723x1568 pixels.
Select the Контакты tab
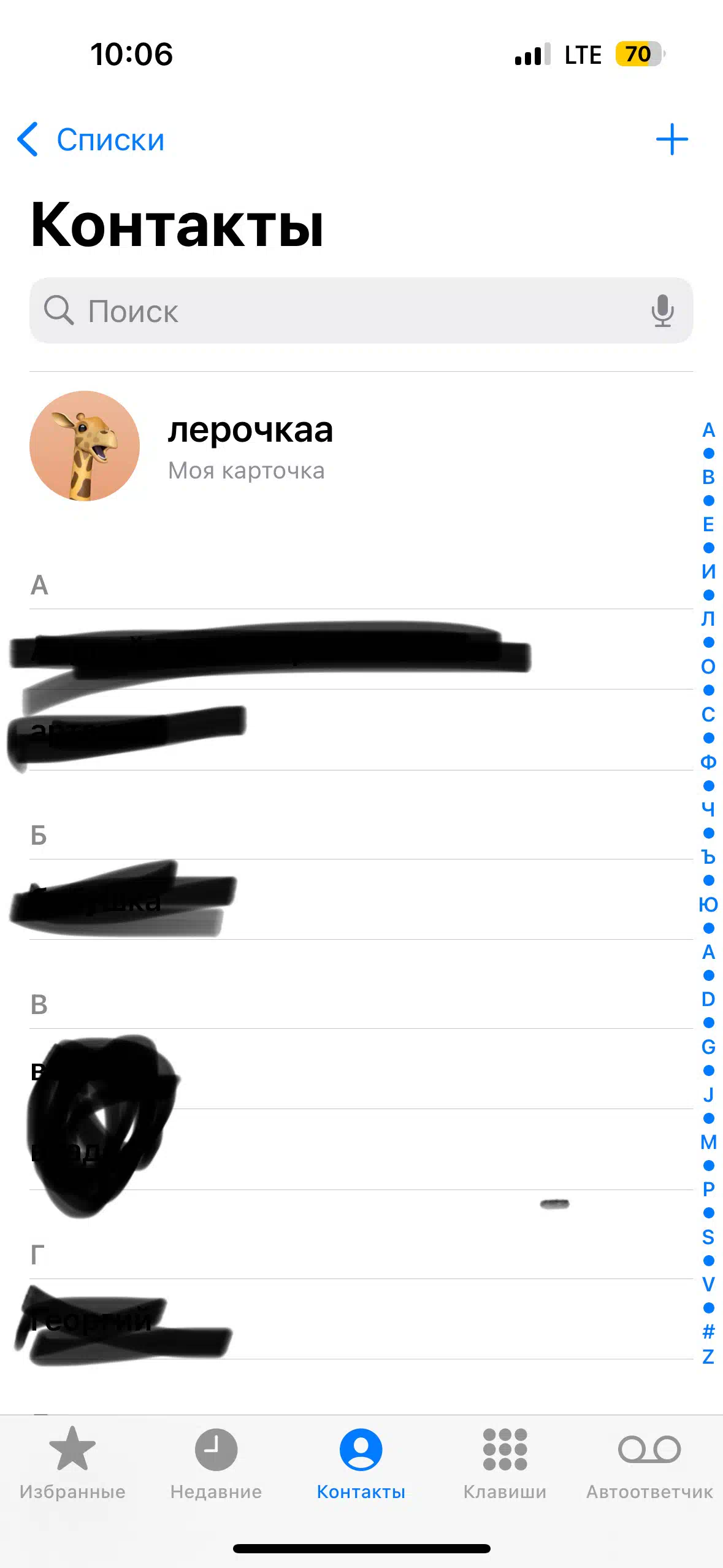(x=361, y=1464)
